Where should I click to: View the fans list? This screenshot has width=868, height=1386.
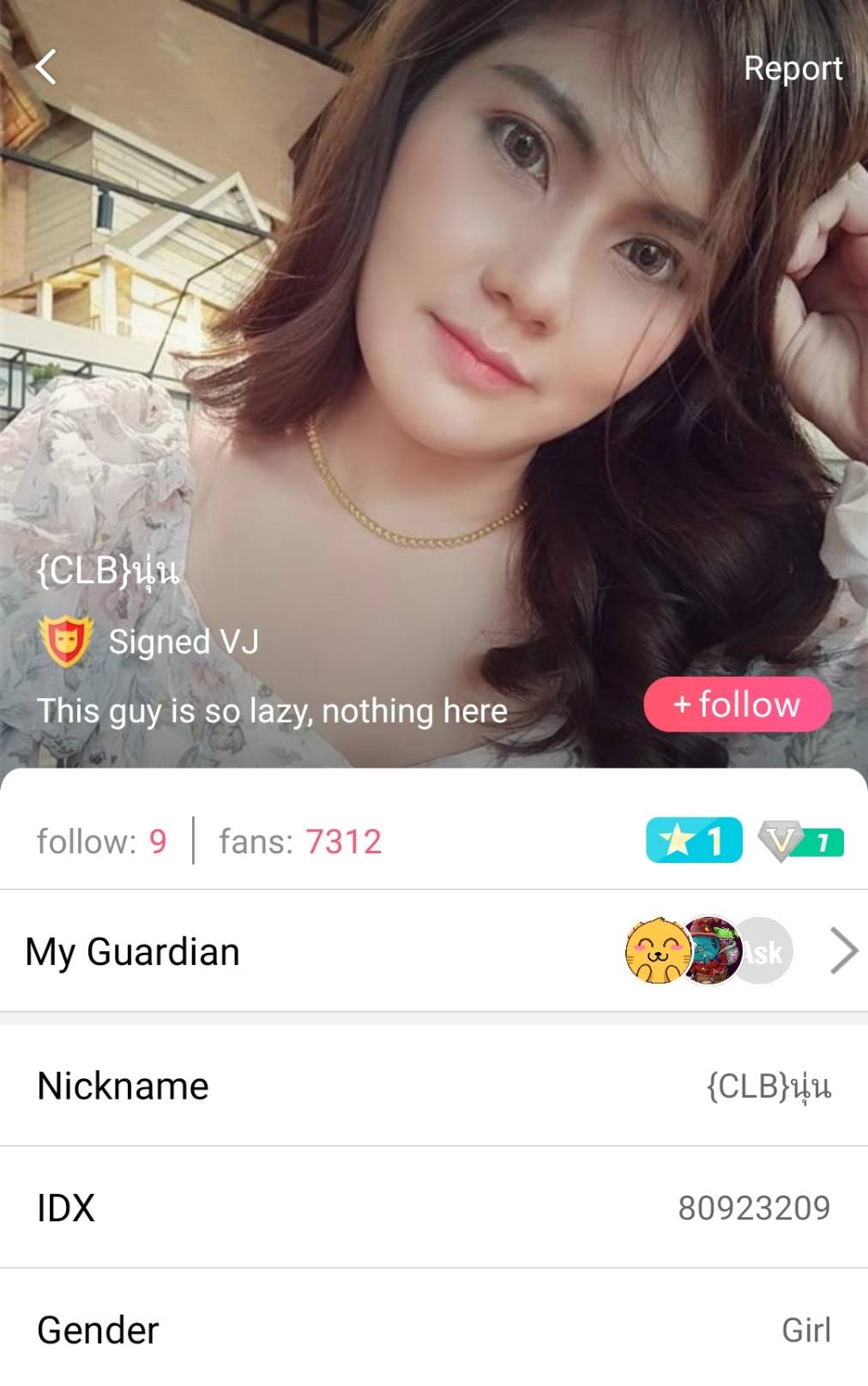[299, 841]
